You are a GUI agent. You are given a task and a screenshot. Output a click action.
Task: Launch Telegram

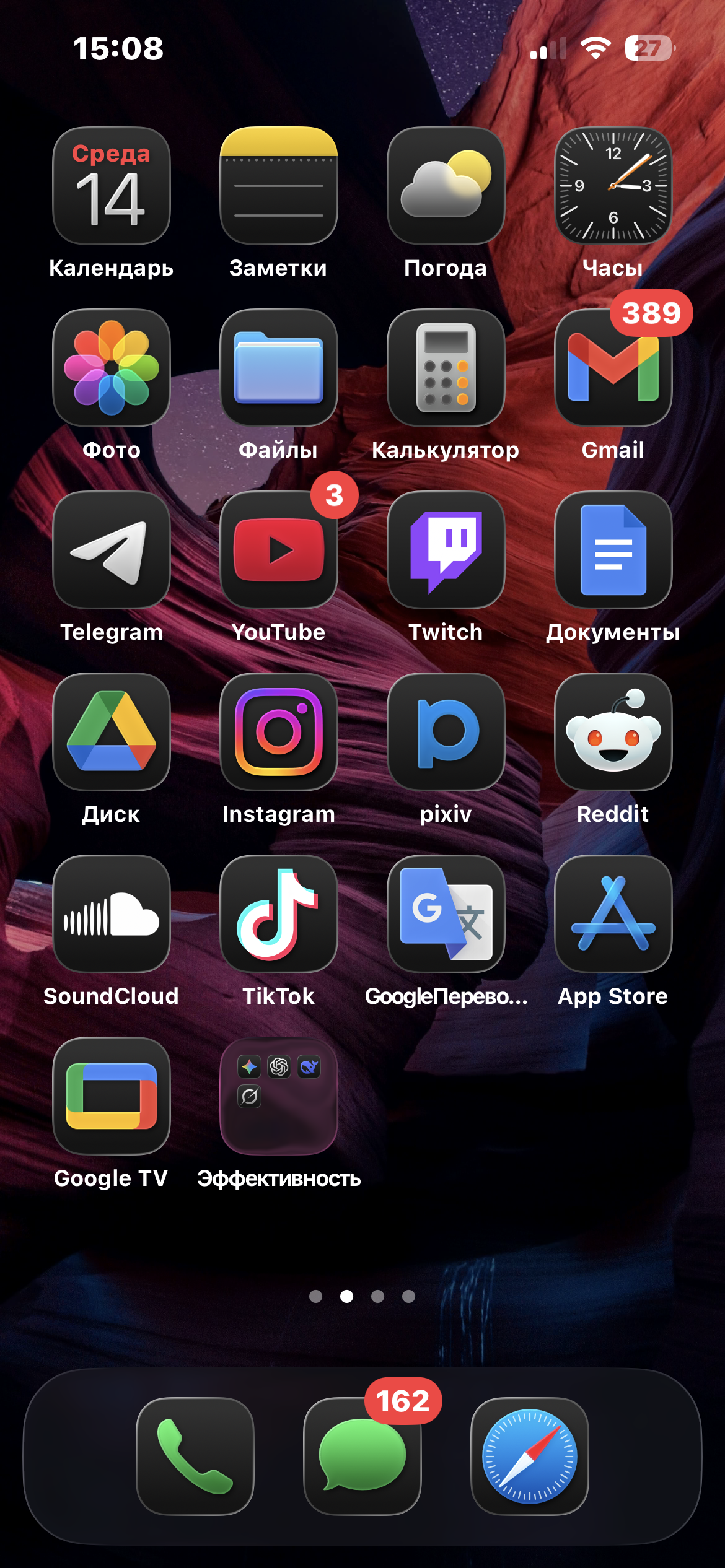point(112,550)
